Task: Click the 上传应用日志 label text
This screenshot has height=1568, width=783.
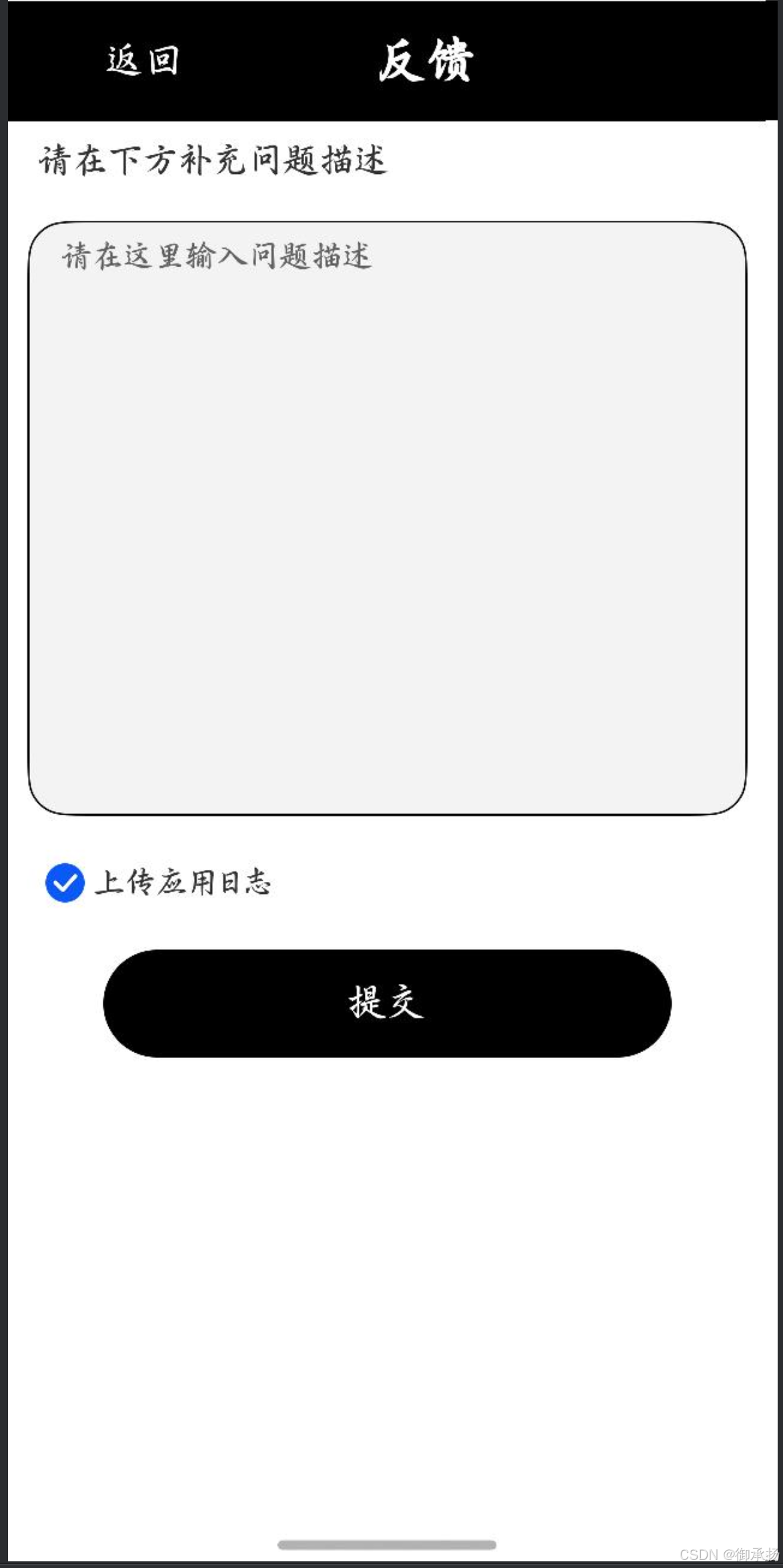Action: tap(184, 884)
